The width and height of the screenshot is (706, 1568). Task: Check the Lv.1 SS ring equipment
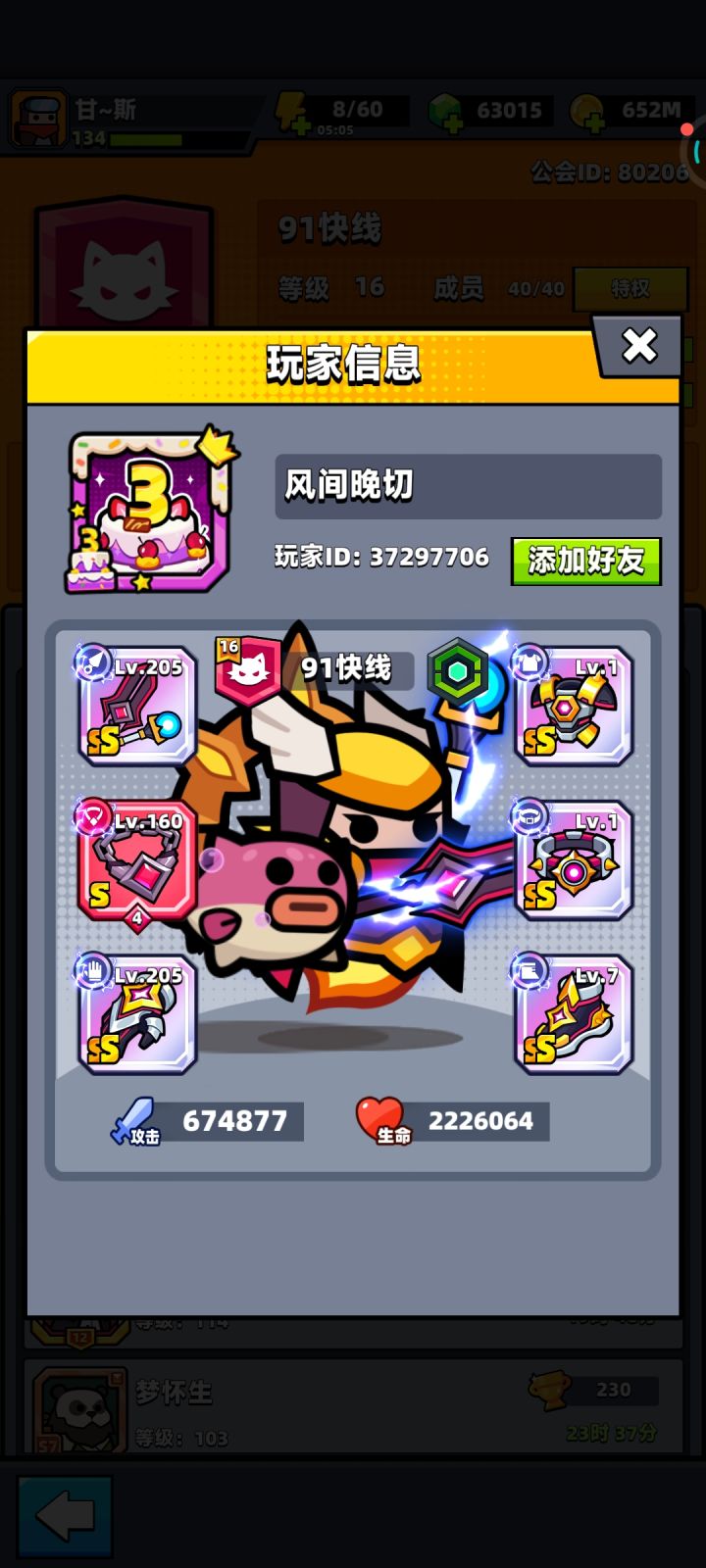coord(572,862)
